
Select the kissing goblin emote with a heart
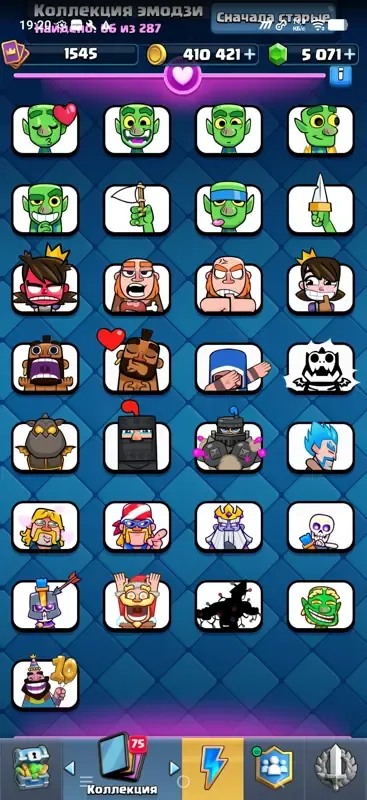45,130
